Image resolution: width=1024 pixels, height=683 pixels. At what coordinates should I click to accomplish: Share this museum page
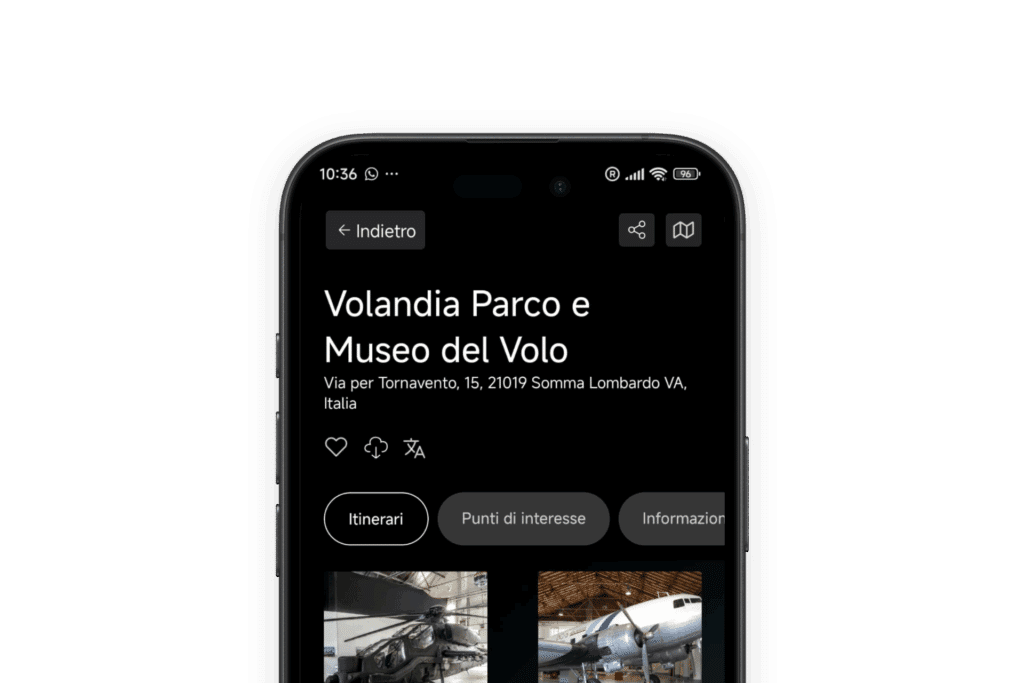click(x=636, y=230)
